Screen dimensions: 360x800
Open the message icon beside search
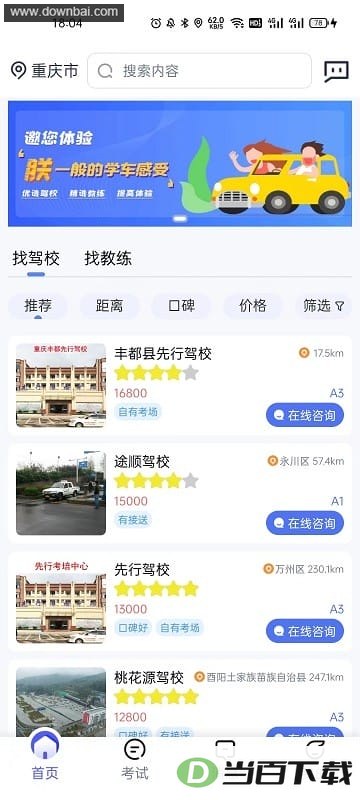click(336, 71)
